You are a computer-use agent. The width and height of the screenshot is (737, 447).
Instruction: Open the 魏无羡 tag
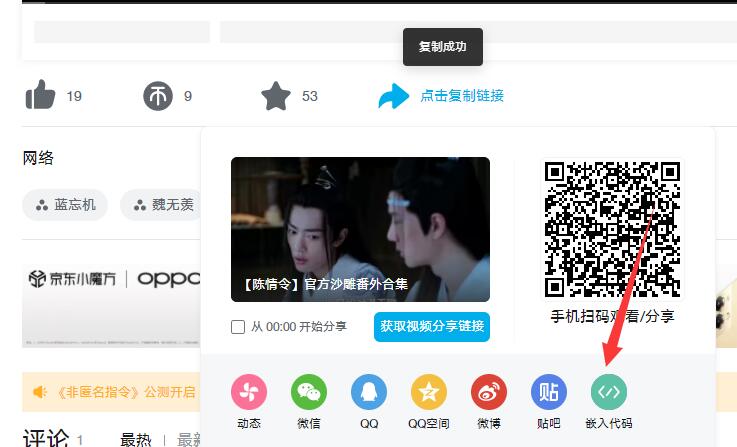click(162, 205)
